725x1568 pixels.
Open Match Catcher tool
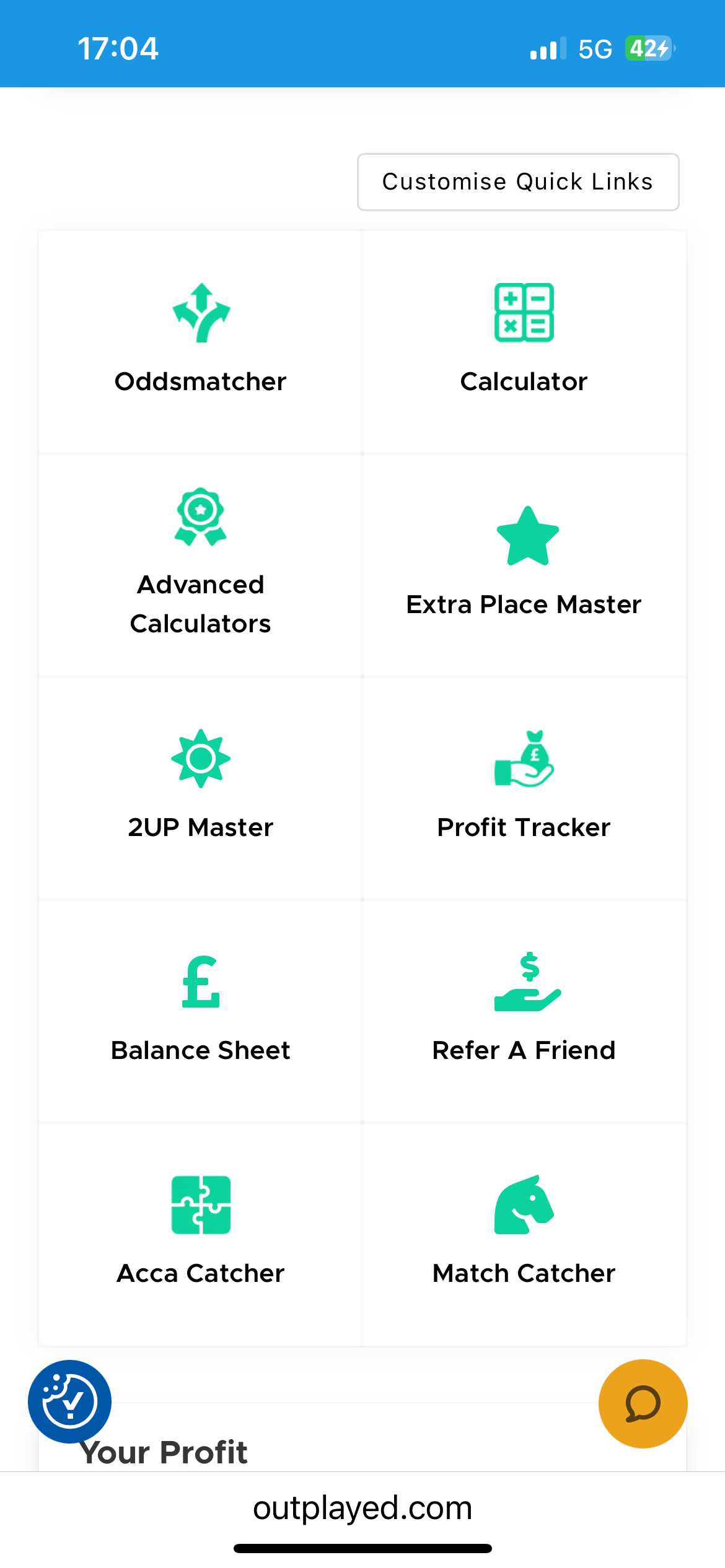click(524, 1232)
